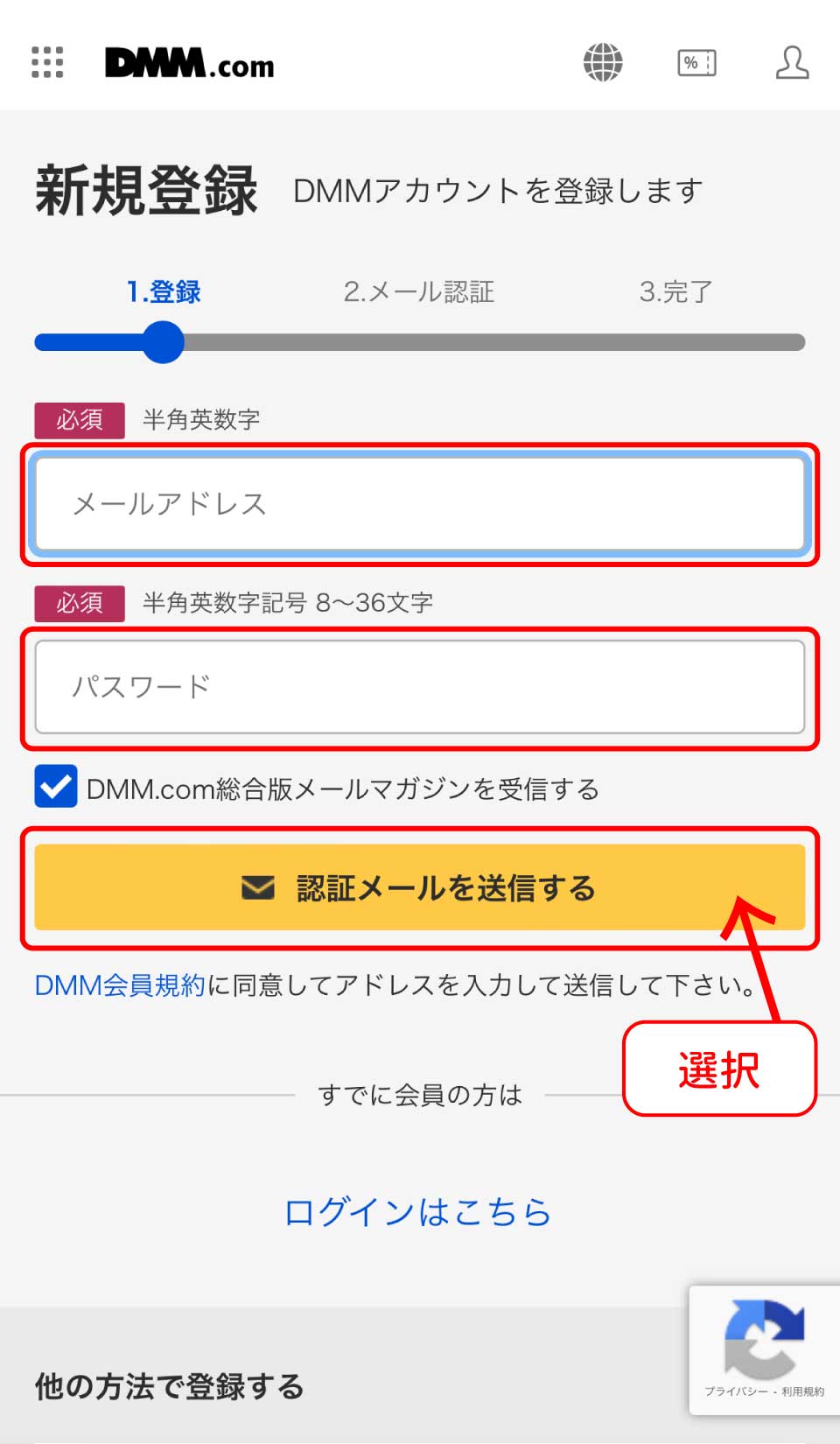Focus the パスワード input field
The height and width of the screenshot is (1444, 840).
pyautogui.click(x=420, y=687)
